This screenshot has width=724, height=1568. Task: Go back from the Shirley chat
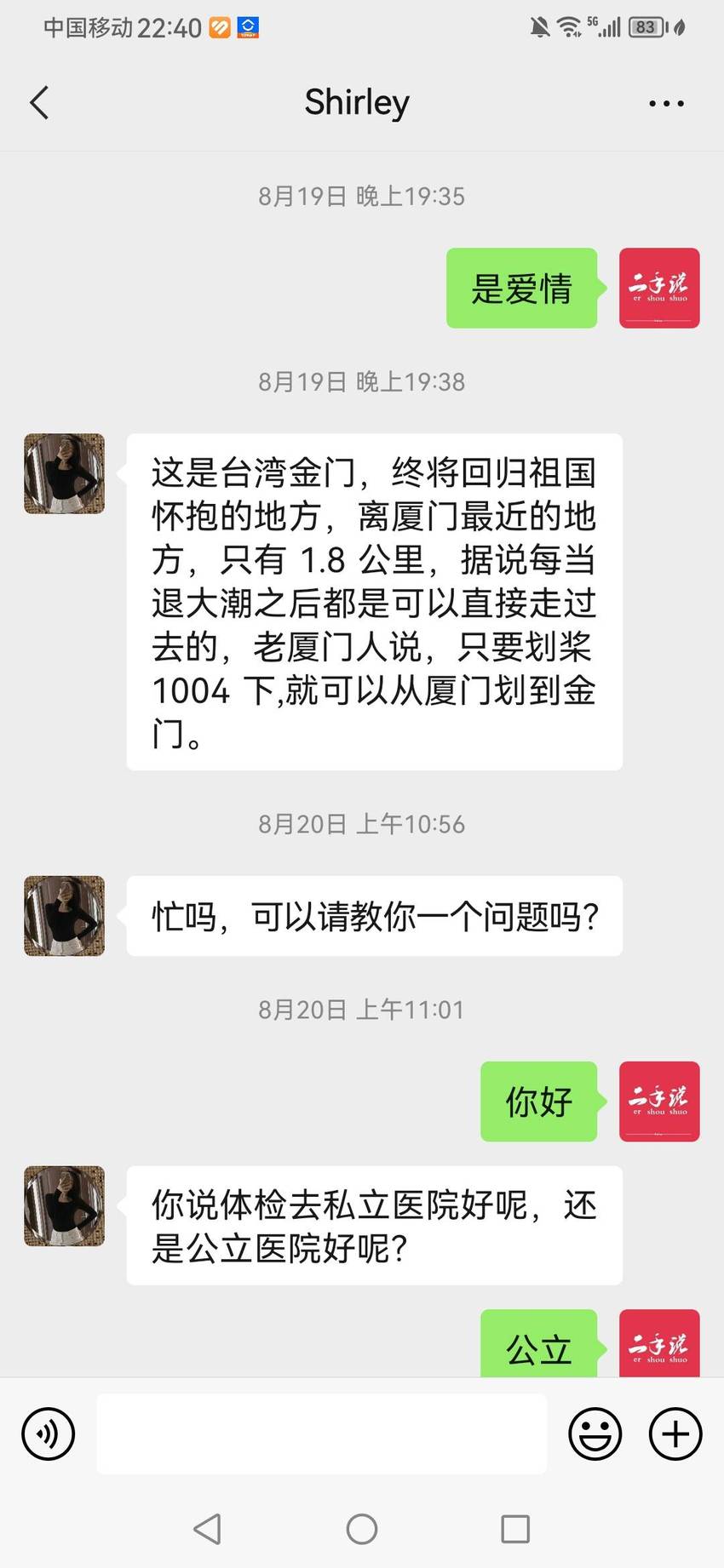tap(39, 103)
